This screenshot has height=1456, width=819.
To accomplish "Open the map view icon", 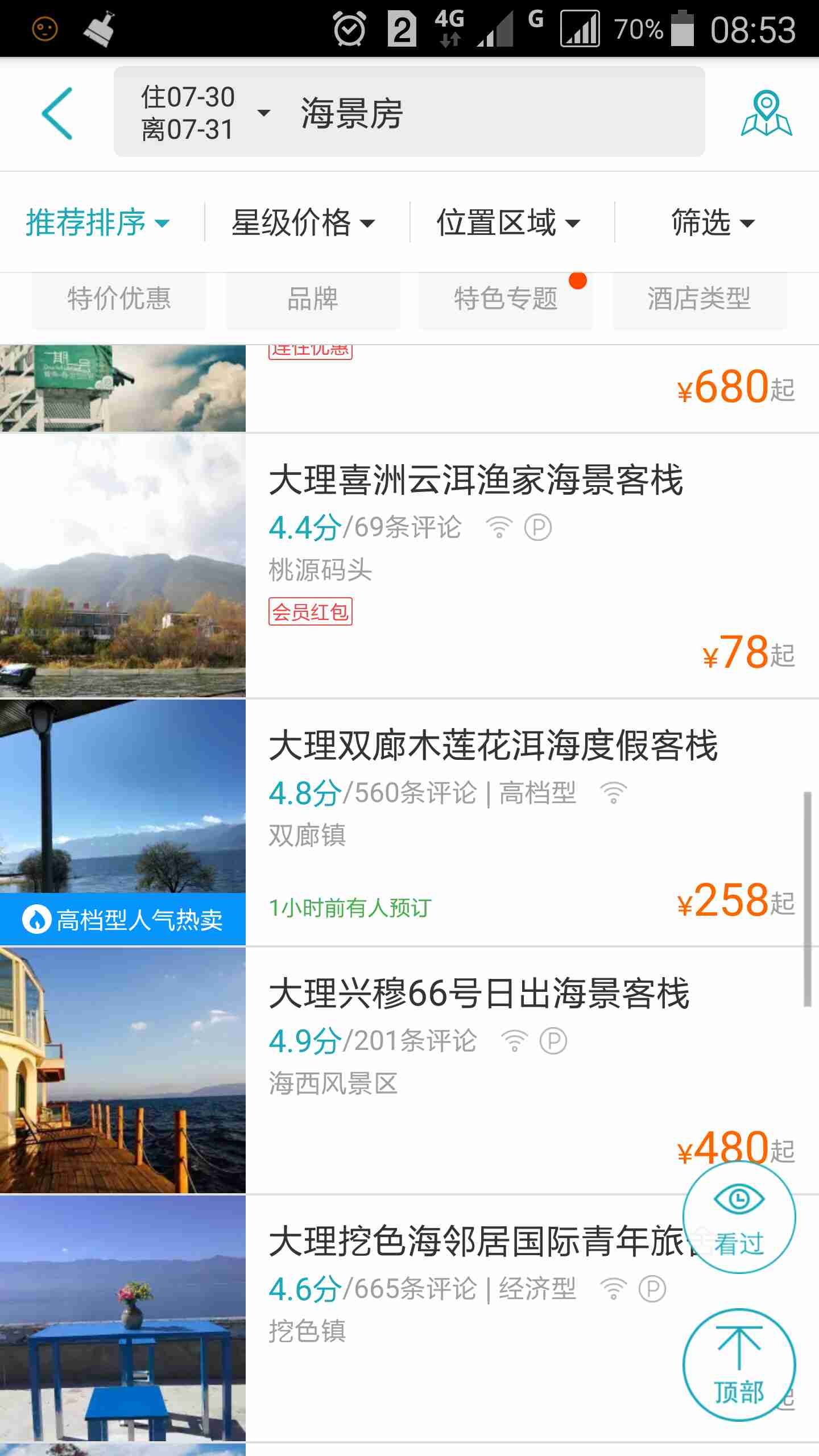I will 766,113.
